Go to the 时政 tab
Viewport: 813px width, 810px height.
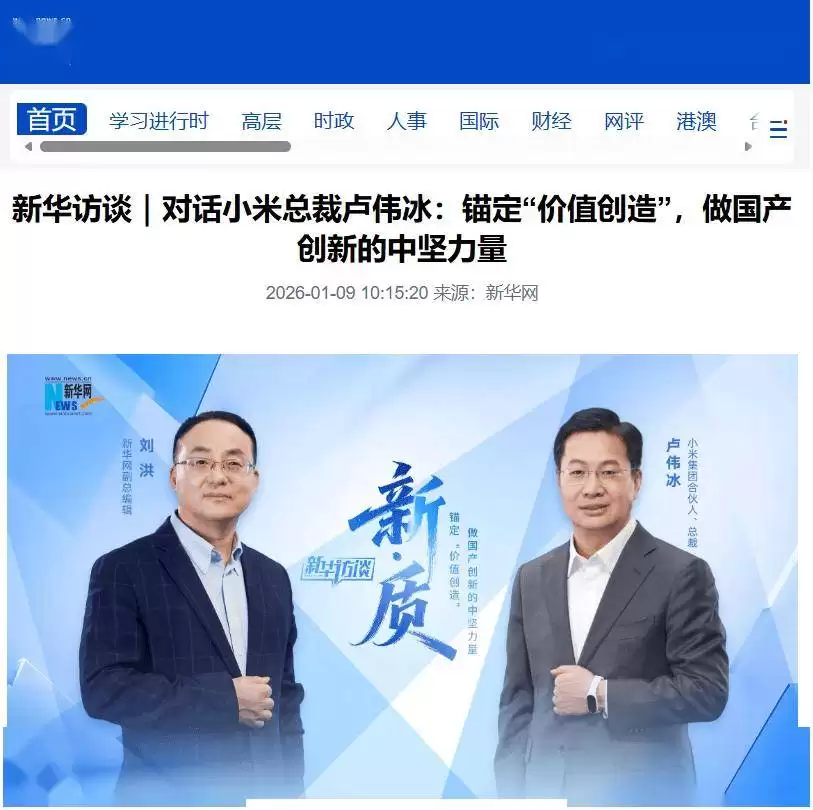tap(334, 121)
